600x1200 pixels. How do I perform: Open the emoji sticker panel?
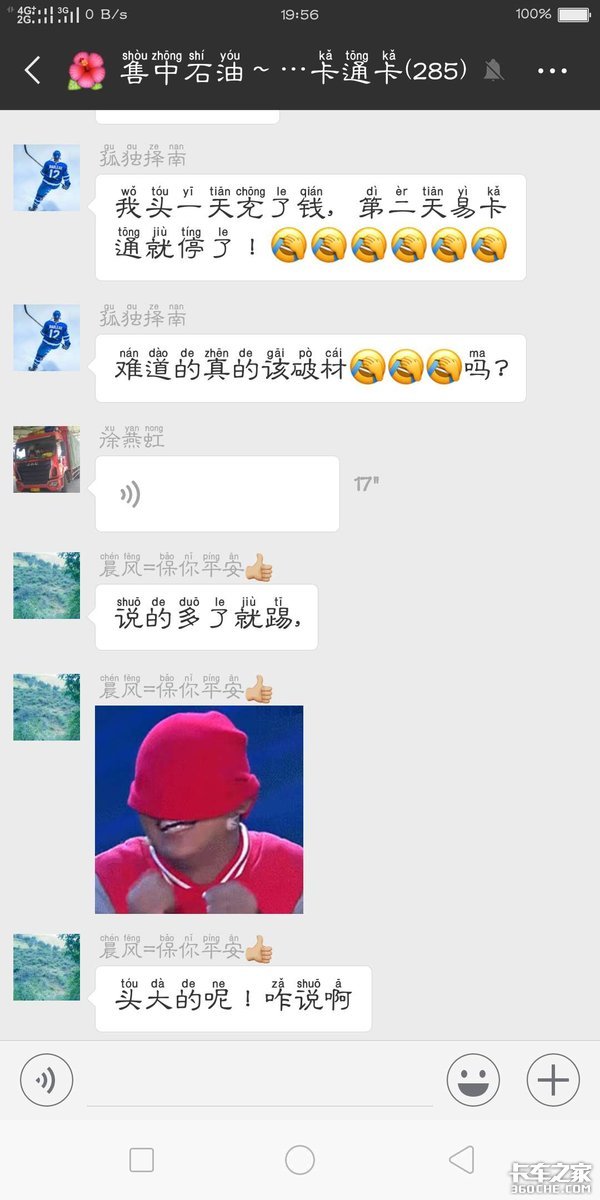pos(473,1080)
